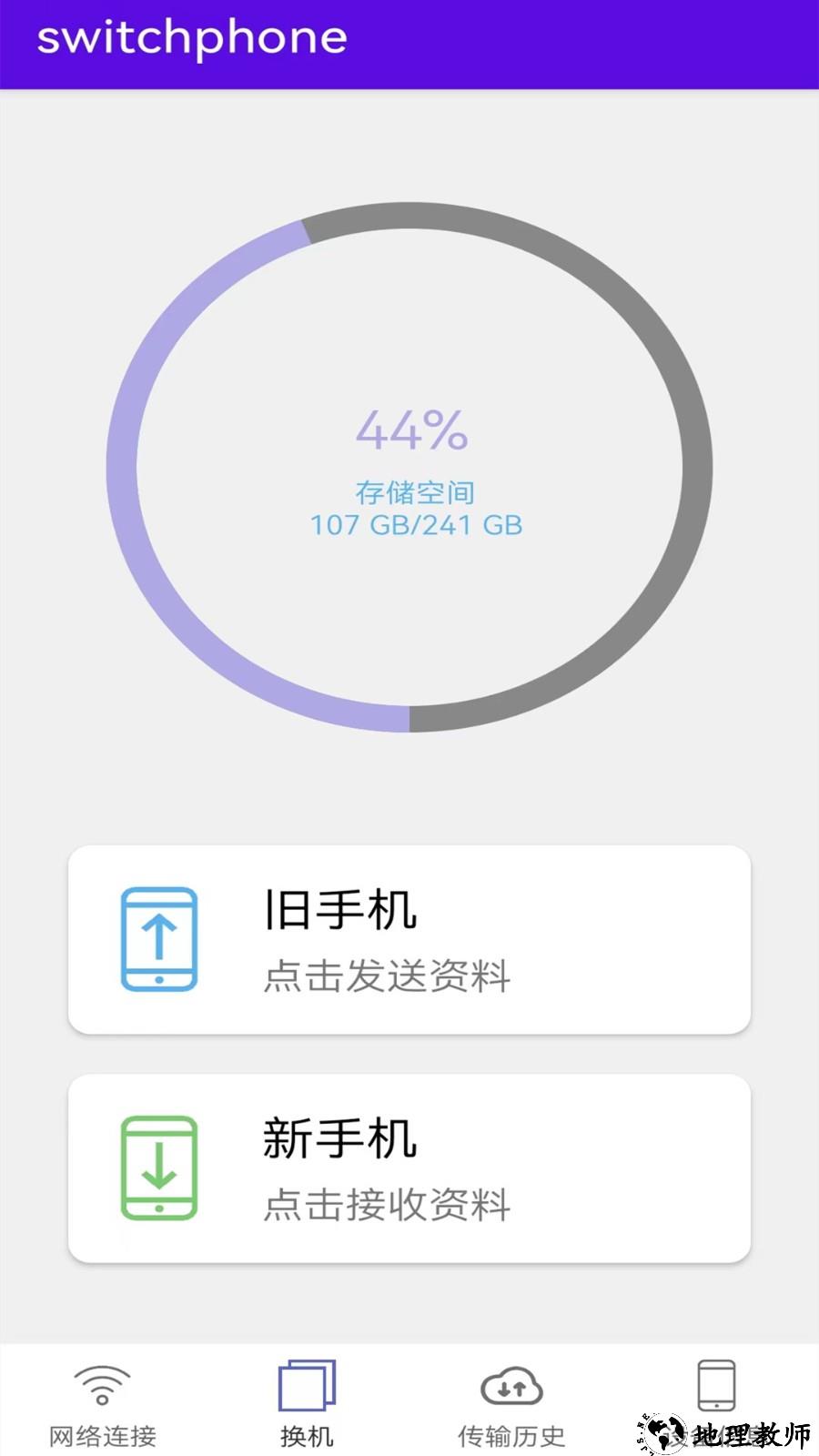Click the device icon at bottom right
This screenshot has height=1456, width=819.
(x=716, y=1383)
